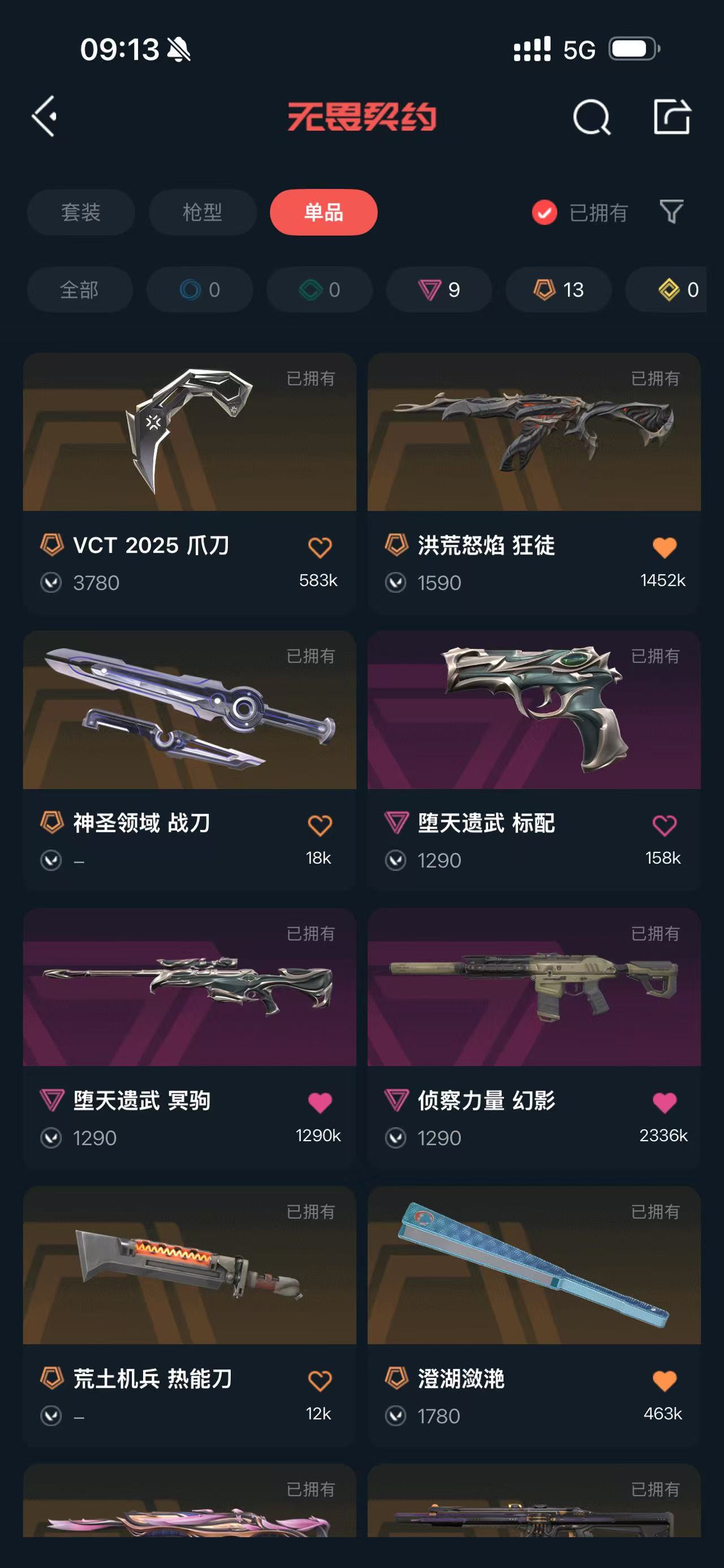Switch to the 枪型 tab
Image resolution: width=724 pixels, height=1568 pixels.
click(x=202, y=213)
